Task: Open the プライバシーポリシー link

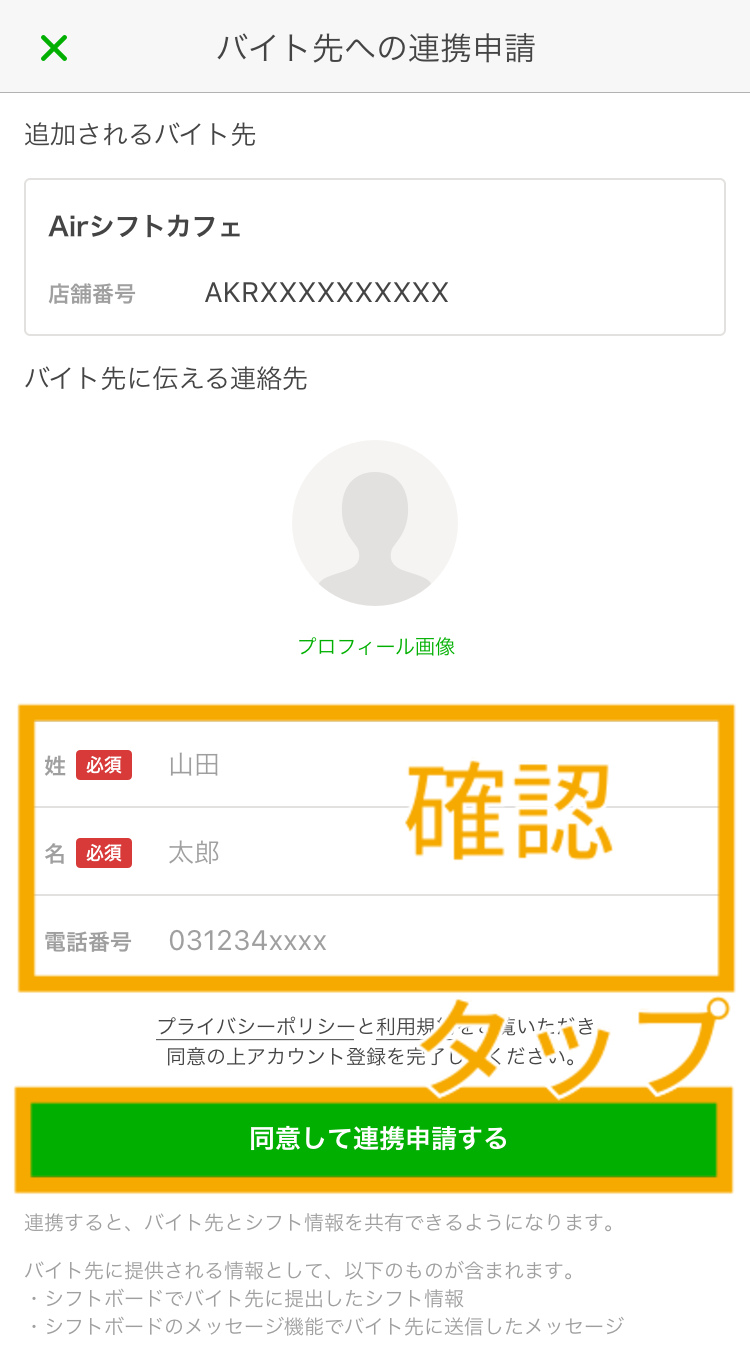Action: tap(256, 1026)
